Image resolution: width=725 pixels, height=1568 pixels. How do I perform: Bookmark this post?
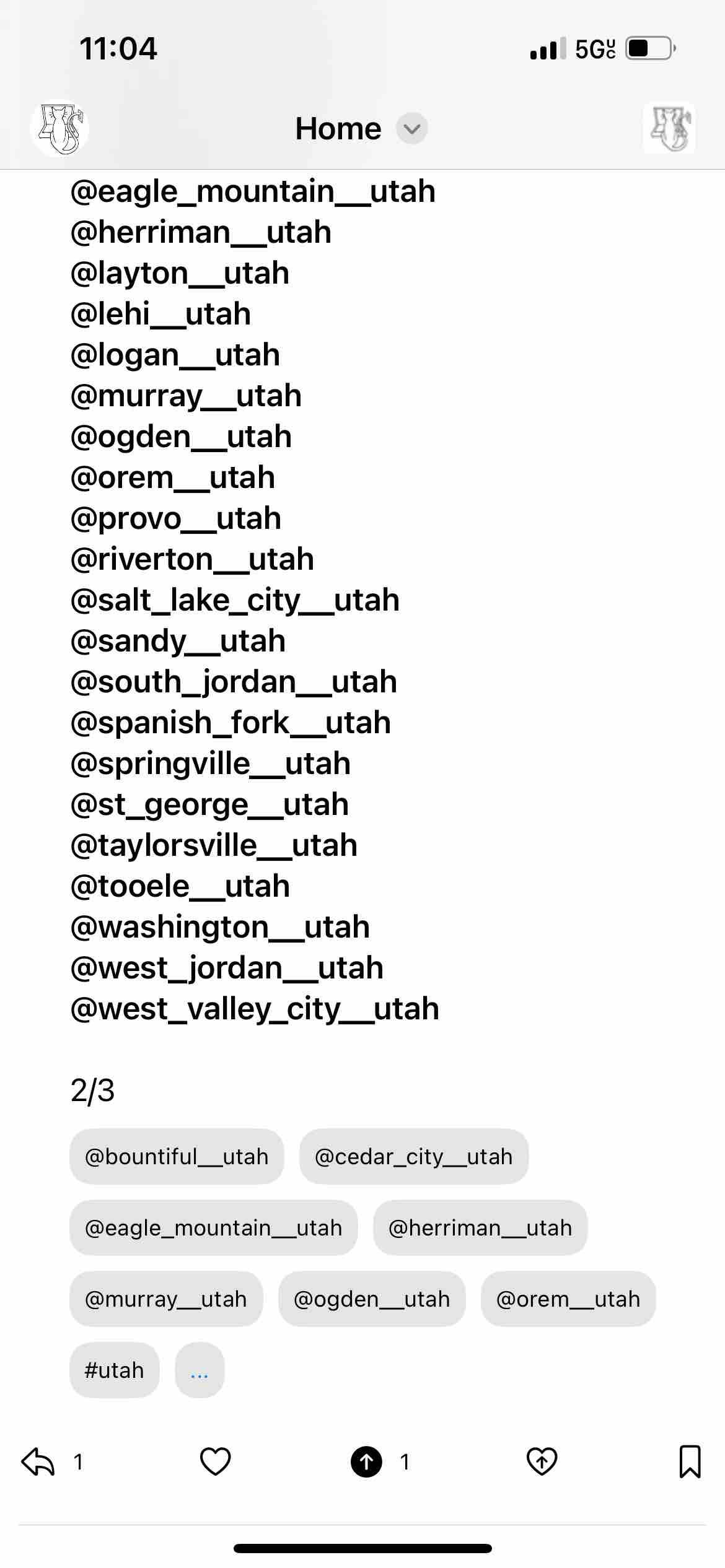(690, 1461)
